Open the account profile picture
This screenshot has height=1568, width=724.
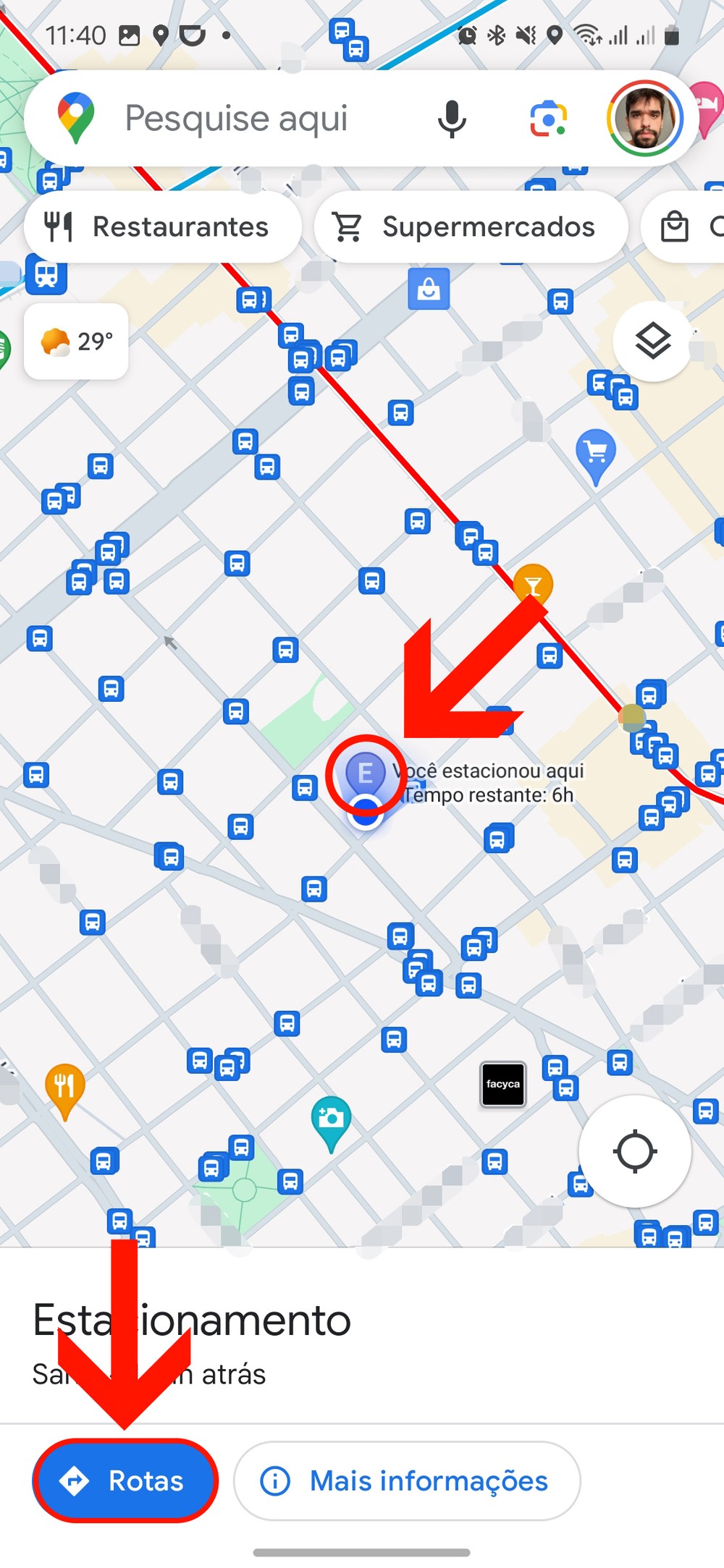(644, 119)
